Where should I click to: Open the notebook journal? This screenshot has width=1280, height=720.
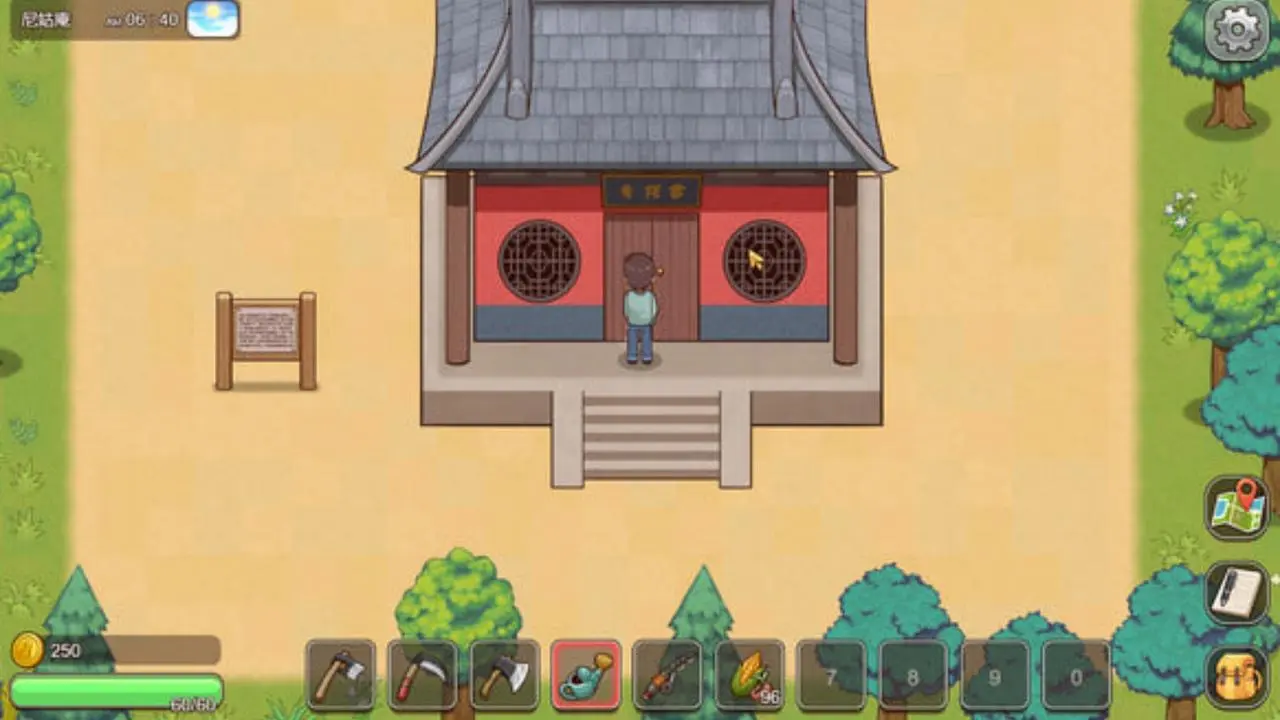click(x=1237, y=592)
